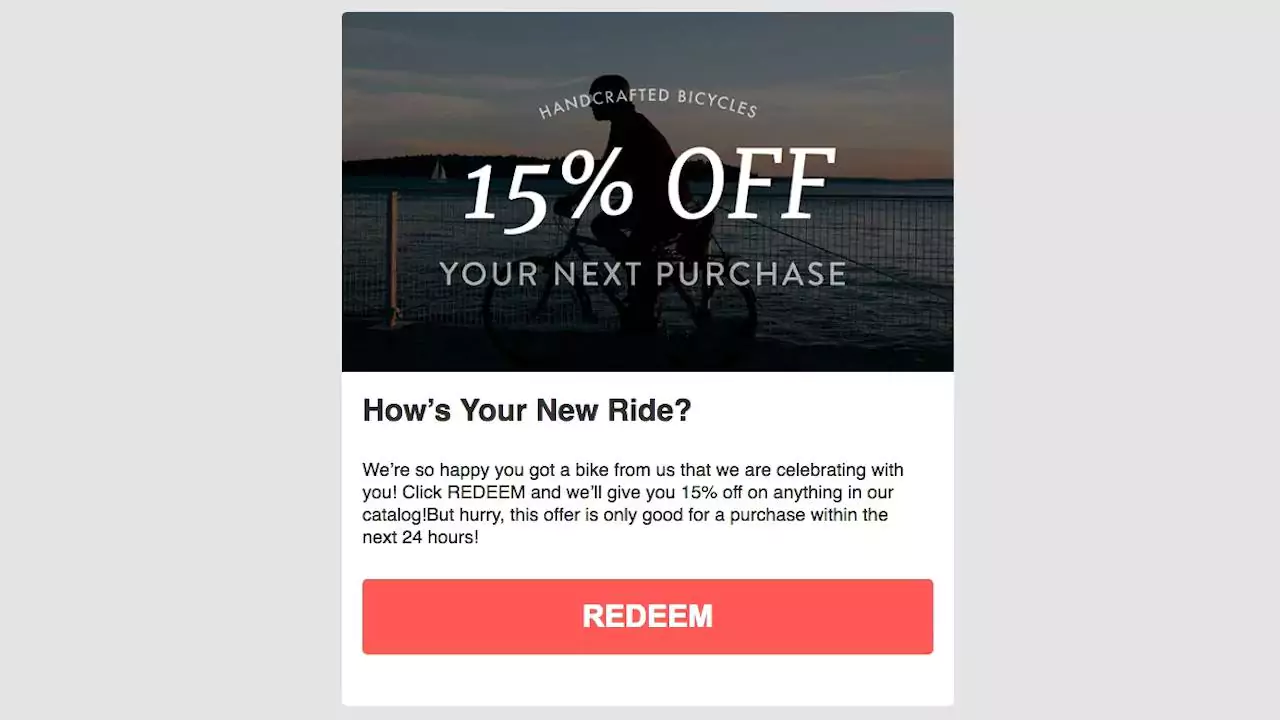Tap the REDEEM button
The height and width of the screenshot is (720, 1280).
point(647,616)
